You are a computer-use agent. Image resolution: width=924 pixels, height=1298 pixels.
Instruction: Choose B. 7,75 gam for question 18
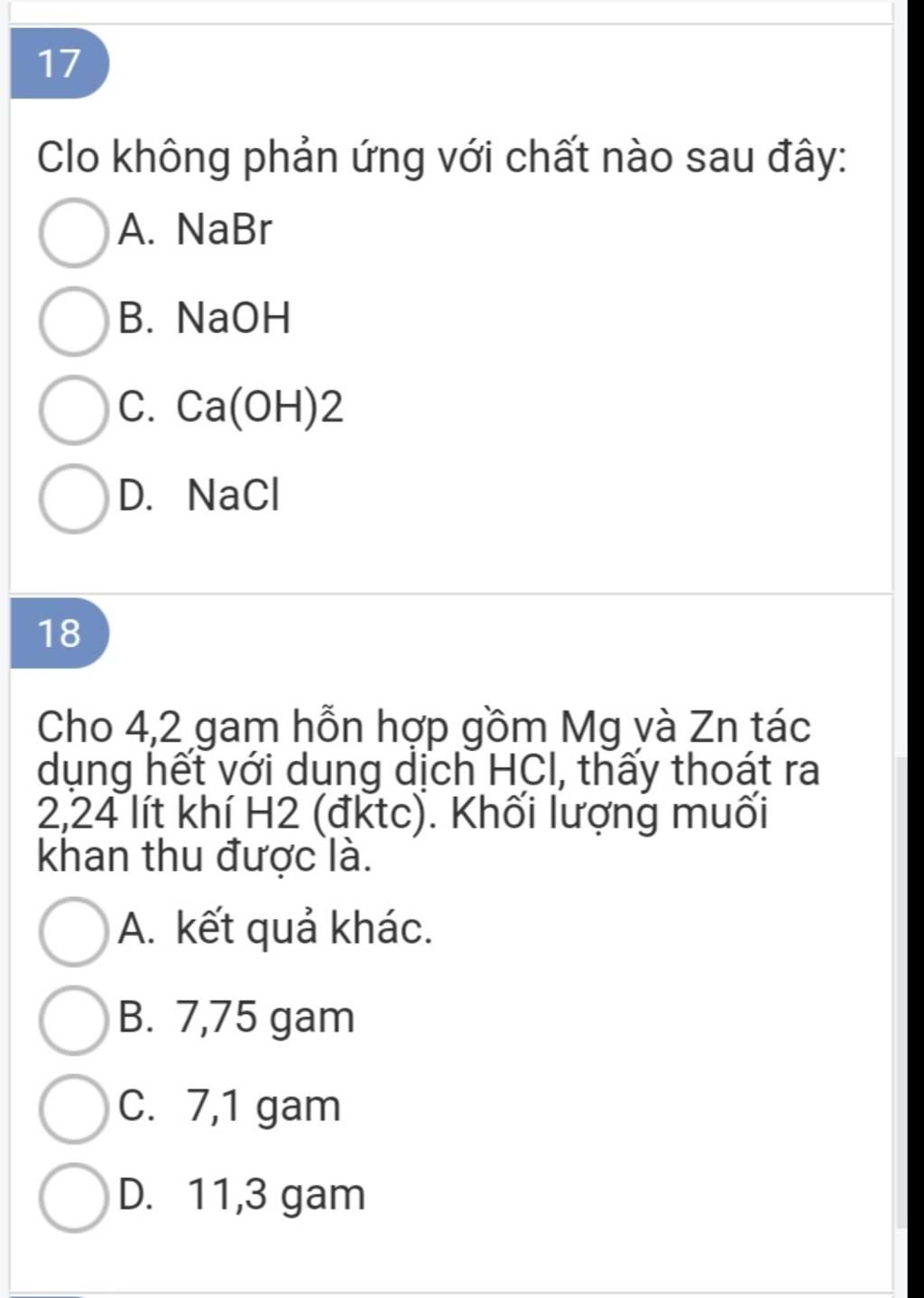pyautogui.click(x=72, y=1020)
